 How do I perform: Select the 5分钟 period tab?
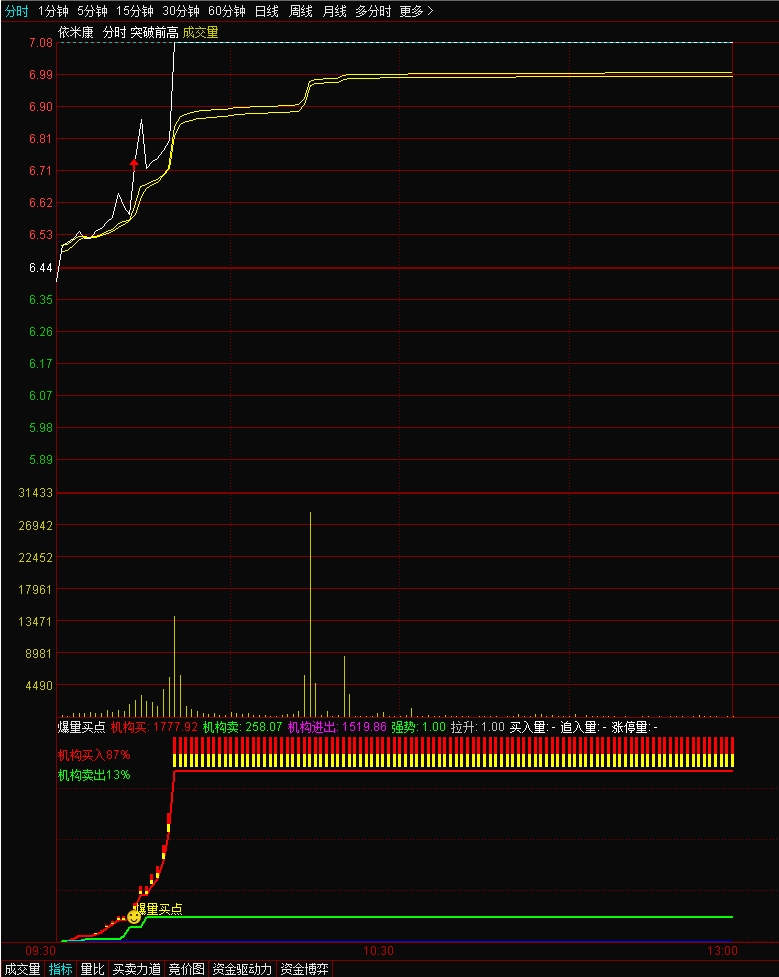tap(92, 11)
